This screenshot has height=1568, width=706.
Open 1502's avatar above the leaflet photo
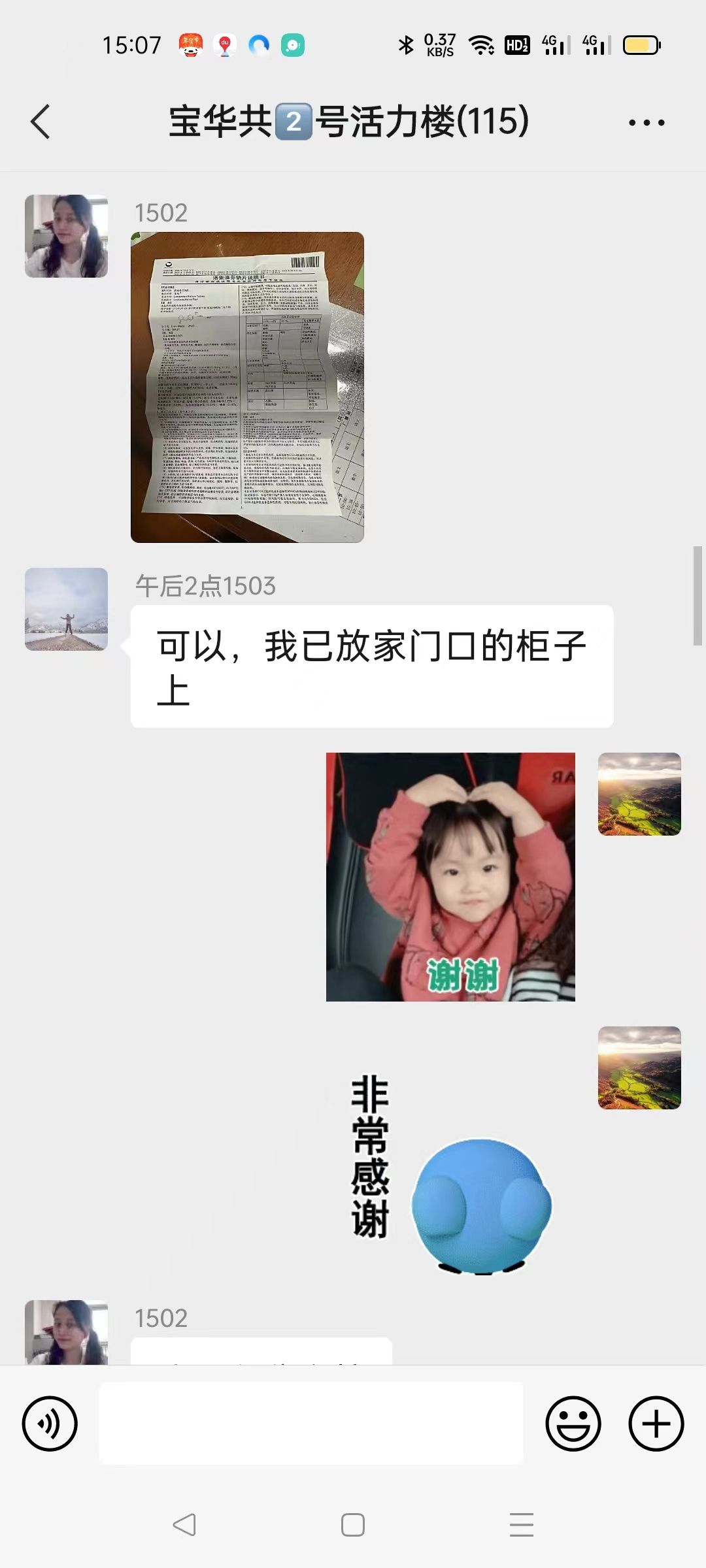[x=66, y=236]
